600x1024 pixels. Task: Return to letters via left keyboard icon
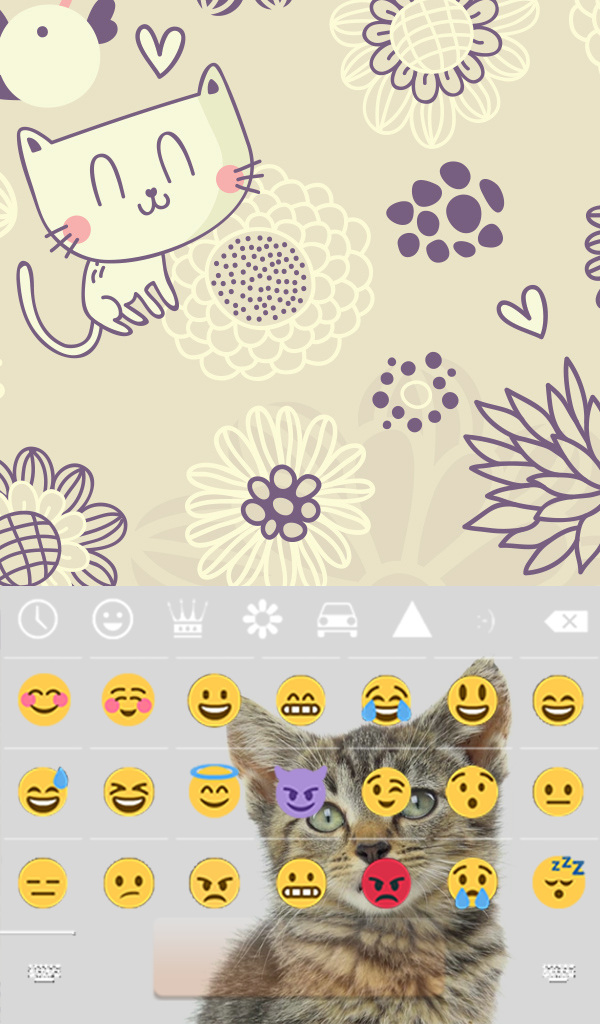click(44, 972)
